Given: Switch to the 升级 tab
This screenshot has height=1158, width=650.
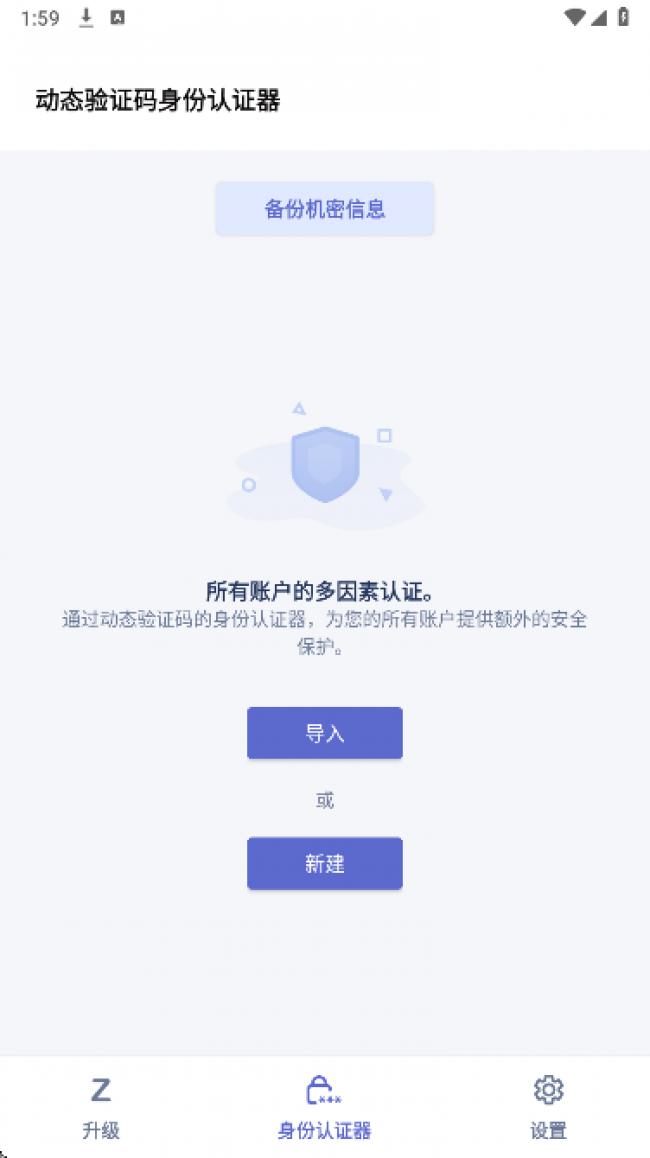Looking at the screenshot, I should point(101,1107).
